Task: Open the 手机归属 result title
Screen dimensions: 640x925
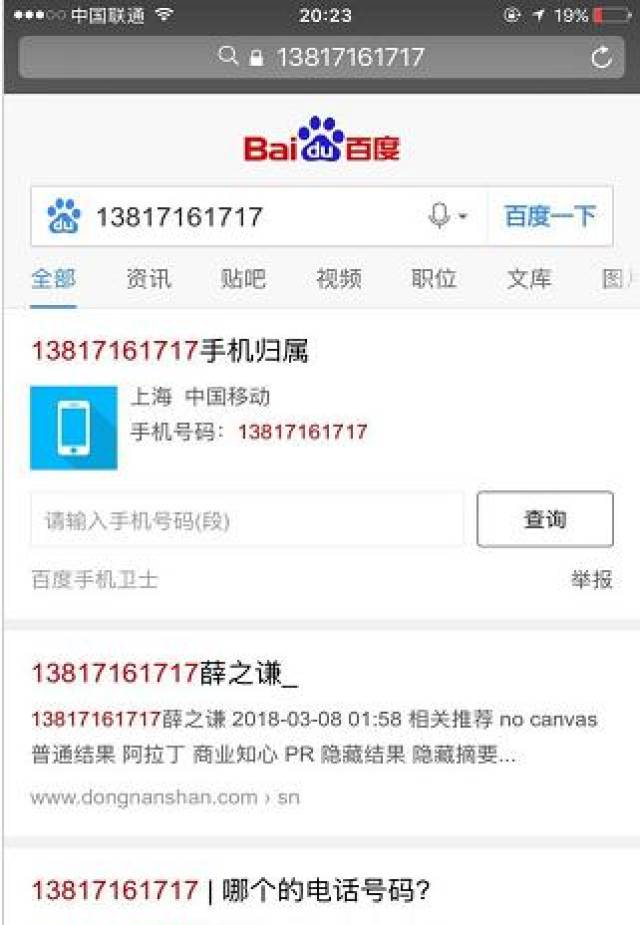Action: point(170,351)
